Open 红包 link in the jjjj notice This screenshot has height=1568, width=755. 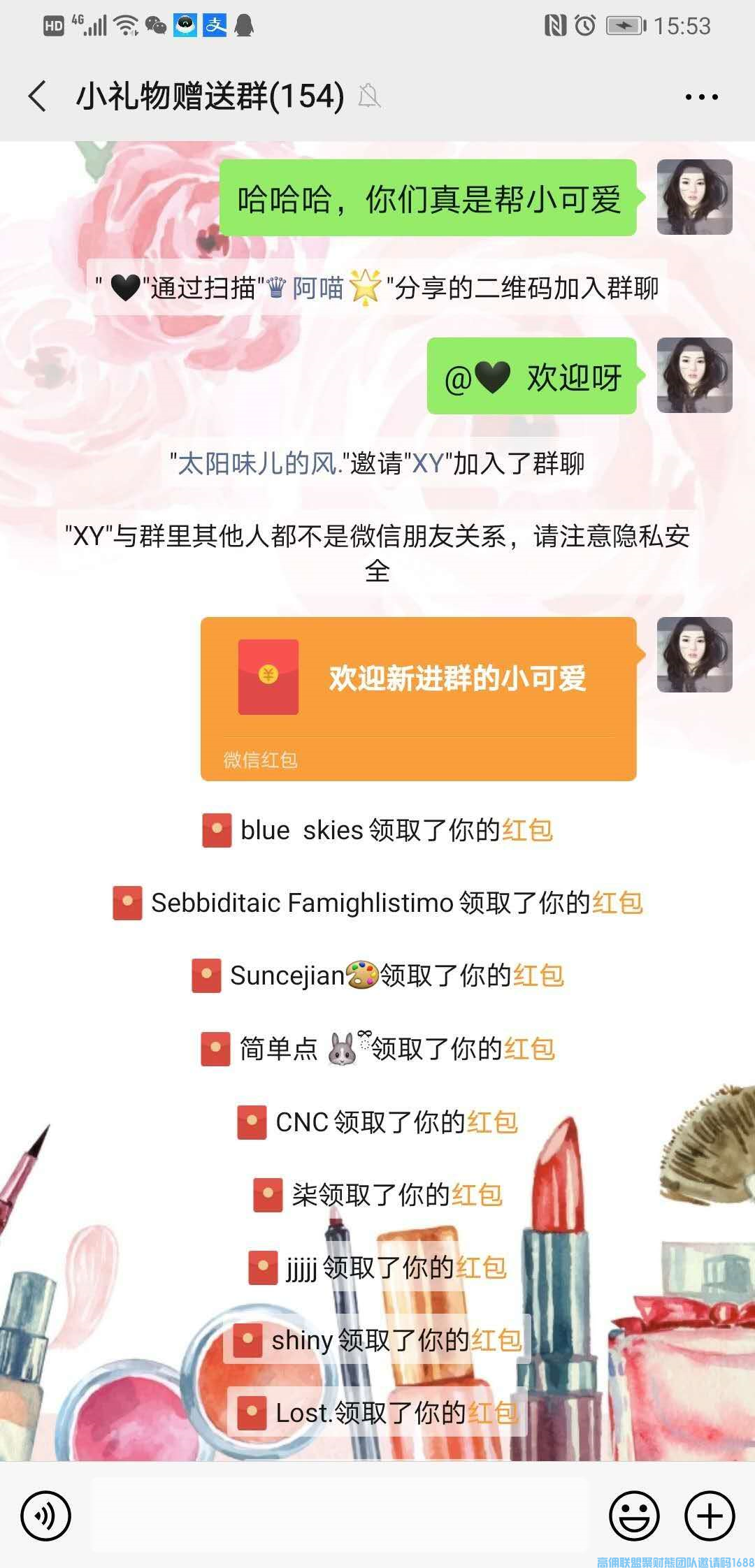click(481, 1268)
